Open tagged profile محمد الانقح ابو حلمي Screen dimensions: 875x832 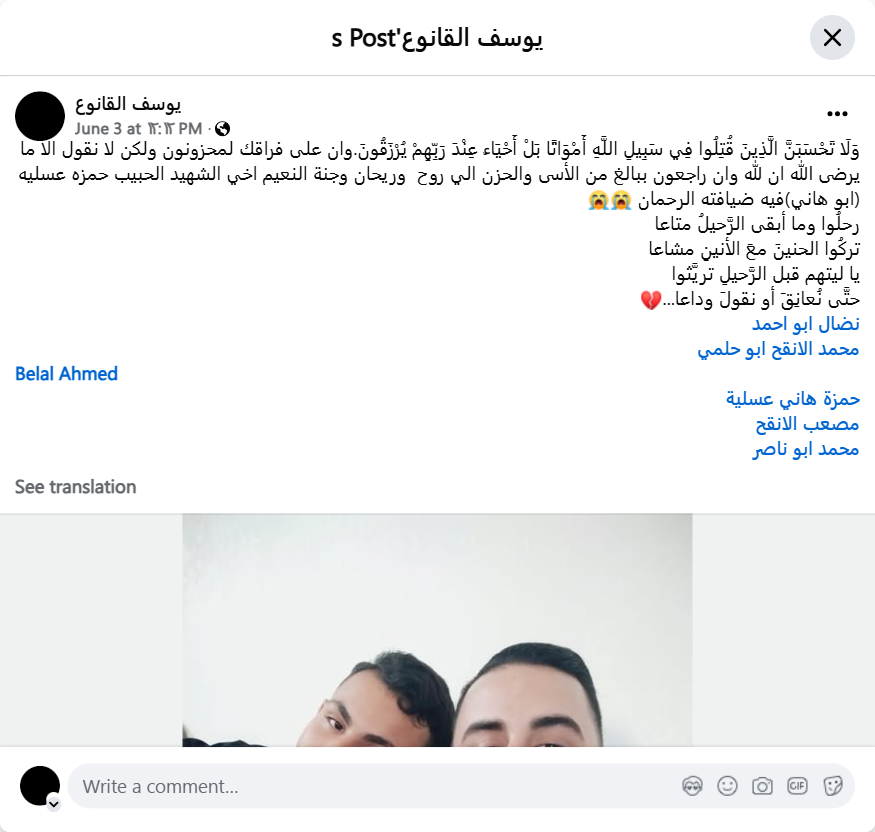coord(778,349)
